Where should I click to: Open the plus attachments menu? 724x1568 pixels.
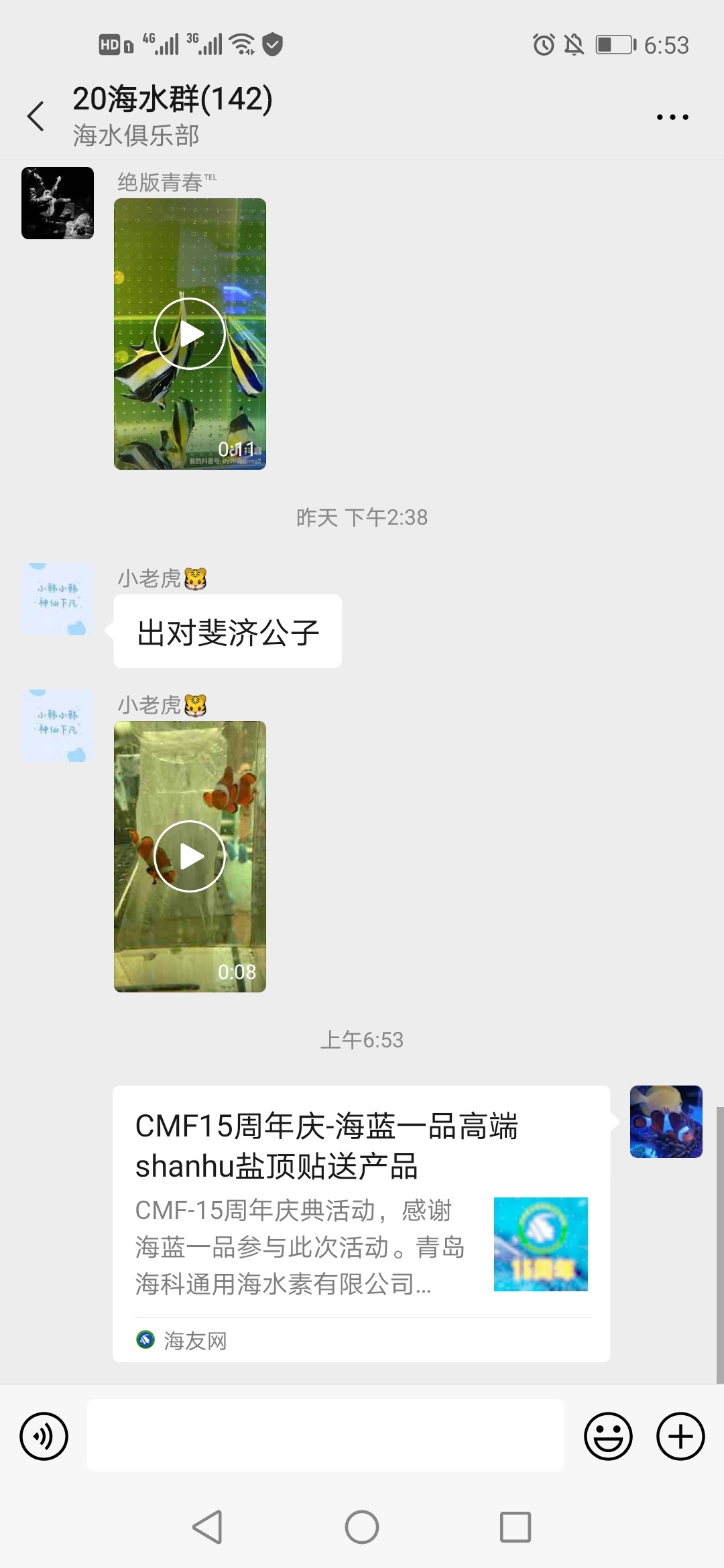(680, 1435)
